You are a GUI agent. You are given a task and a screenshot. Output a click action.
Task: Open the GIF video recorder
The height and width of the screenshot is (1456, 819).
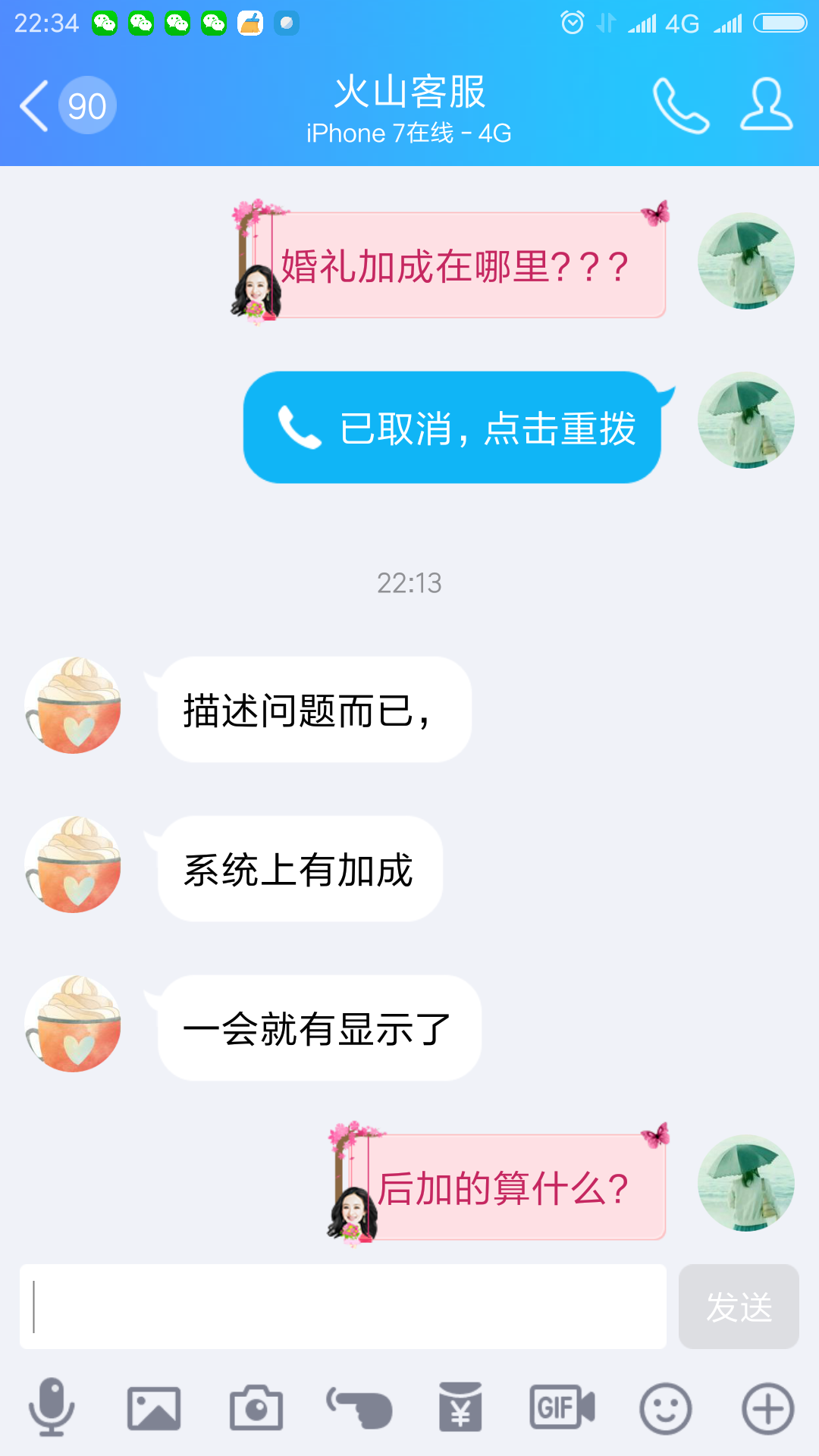pos(562,1408)
